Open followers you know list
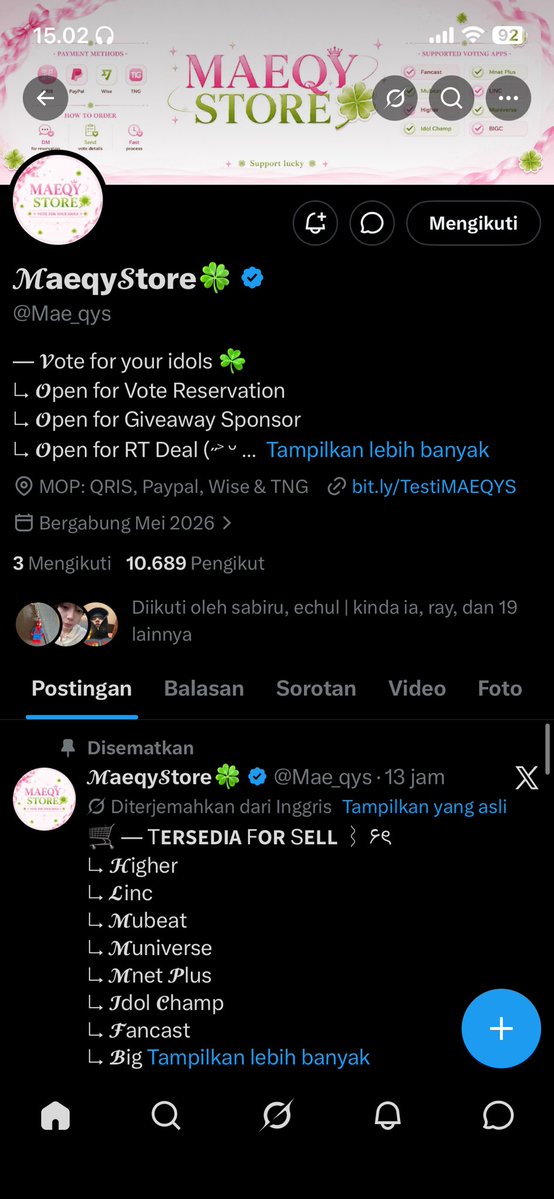 point(266,621)
